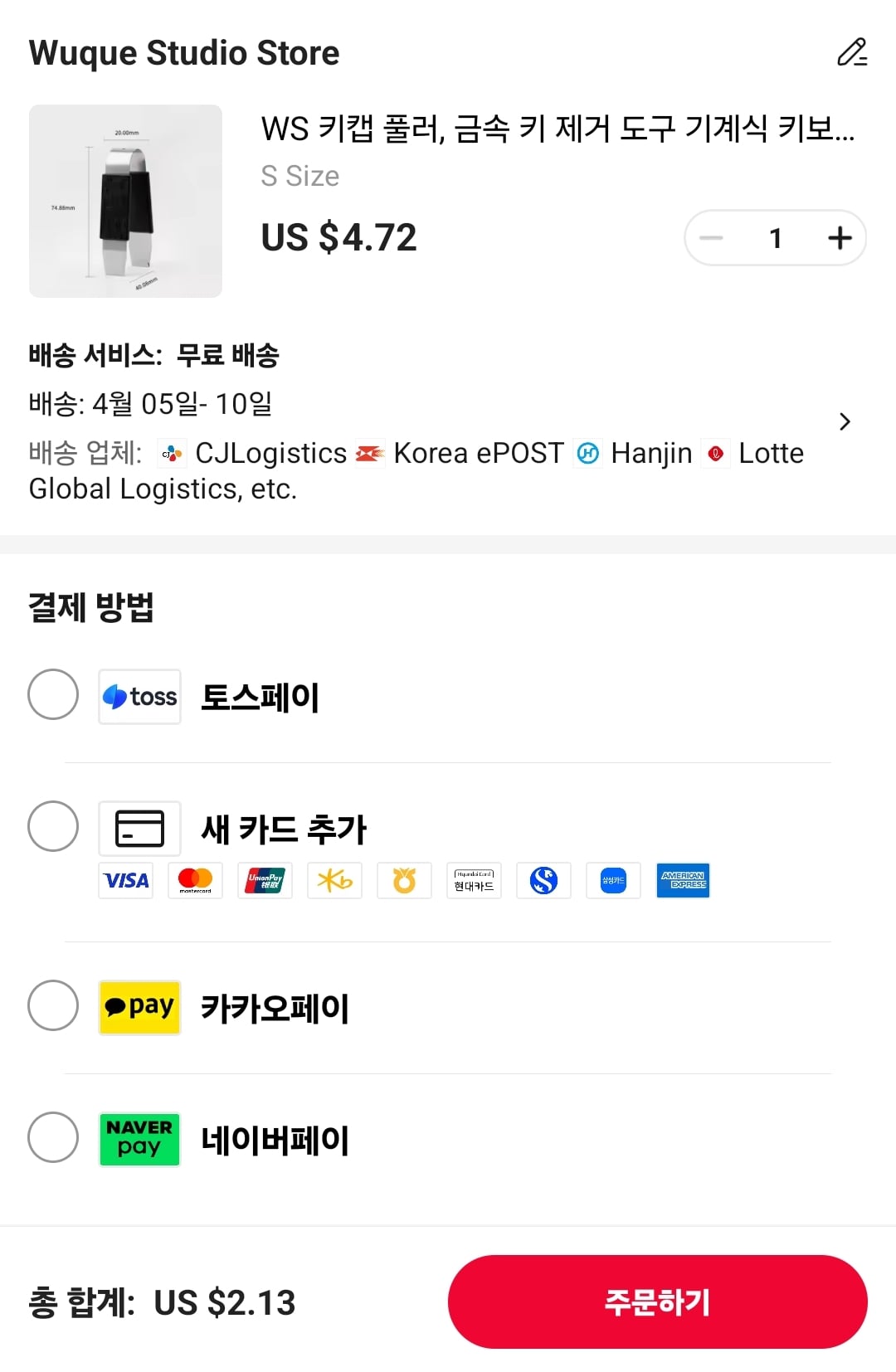The height and width of the screenshot is (1372, 896).
Task: Click the Samsung Card payment icon
Action: tap(613, 881)
